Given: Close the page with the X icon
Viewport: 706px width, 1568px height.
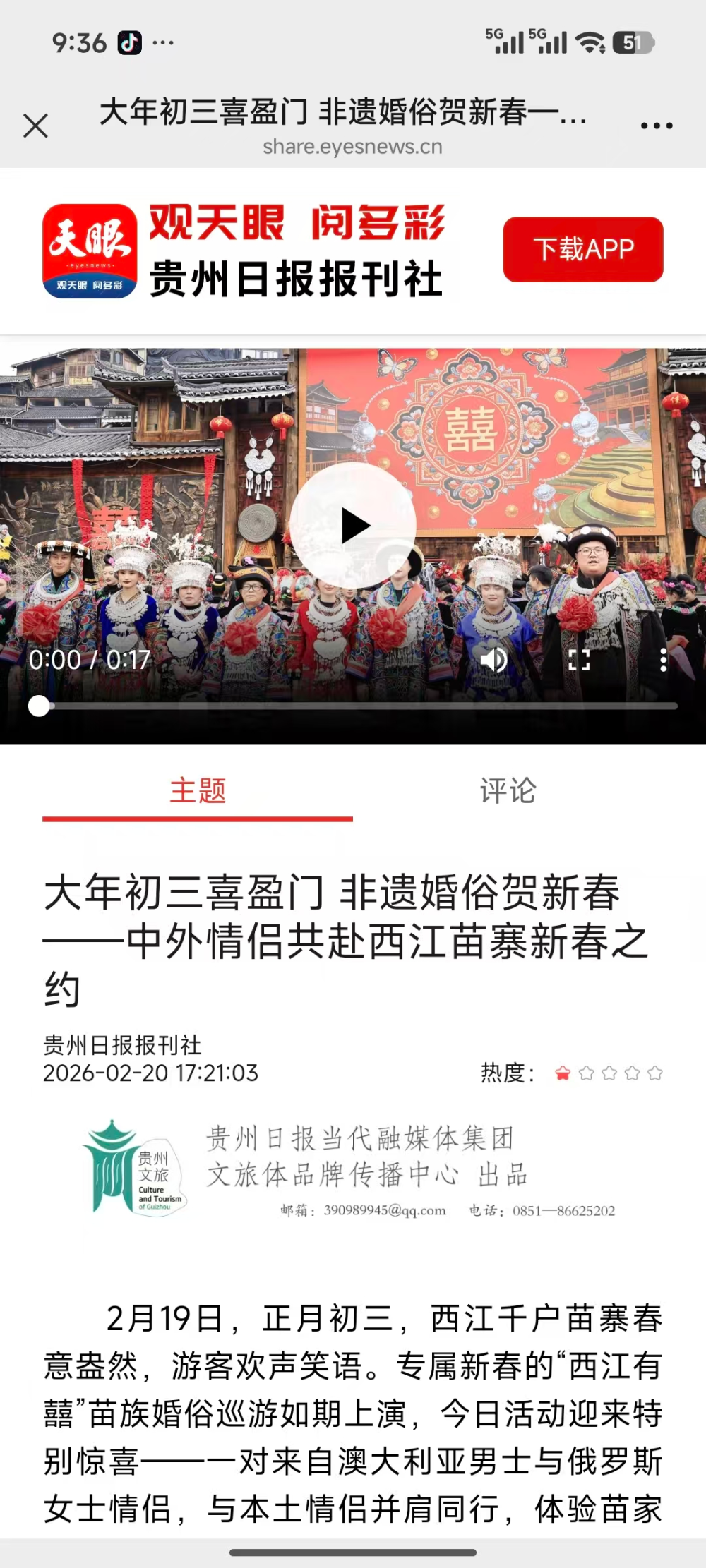Looking at the screenshot, I should pos(36,126).
